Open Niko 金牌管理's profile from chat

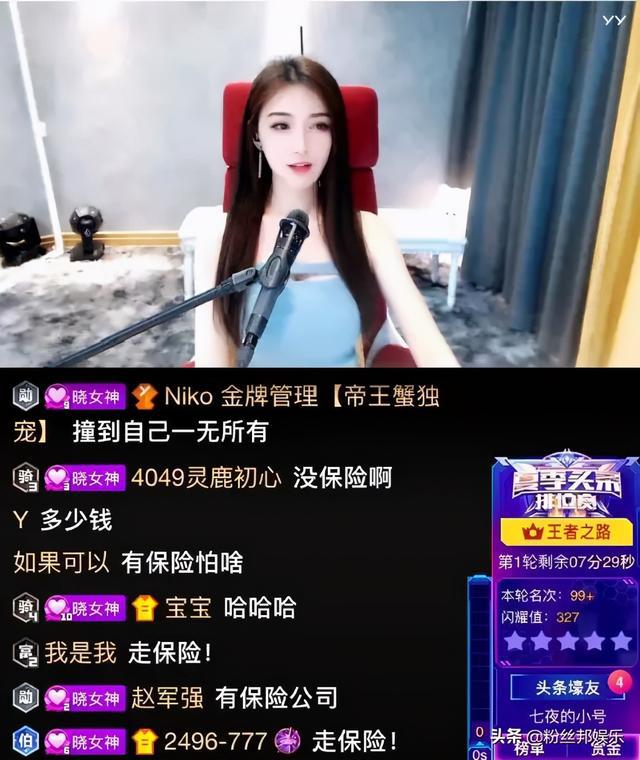pyautogui.click(x=240, y=396)
